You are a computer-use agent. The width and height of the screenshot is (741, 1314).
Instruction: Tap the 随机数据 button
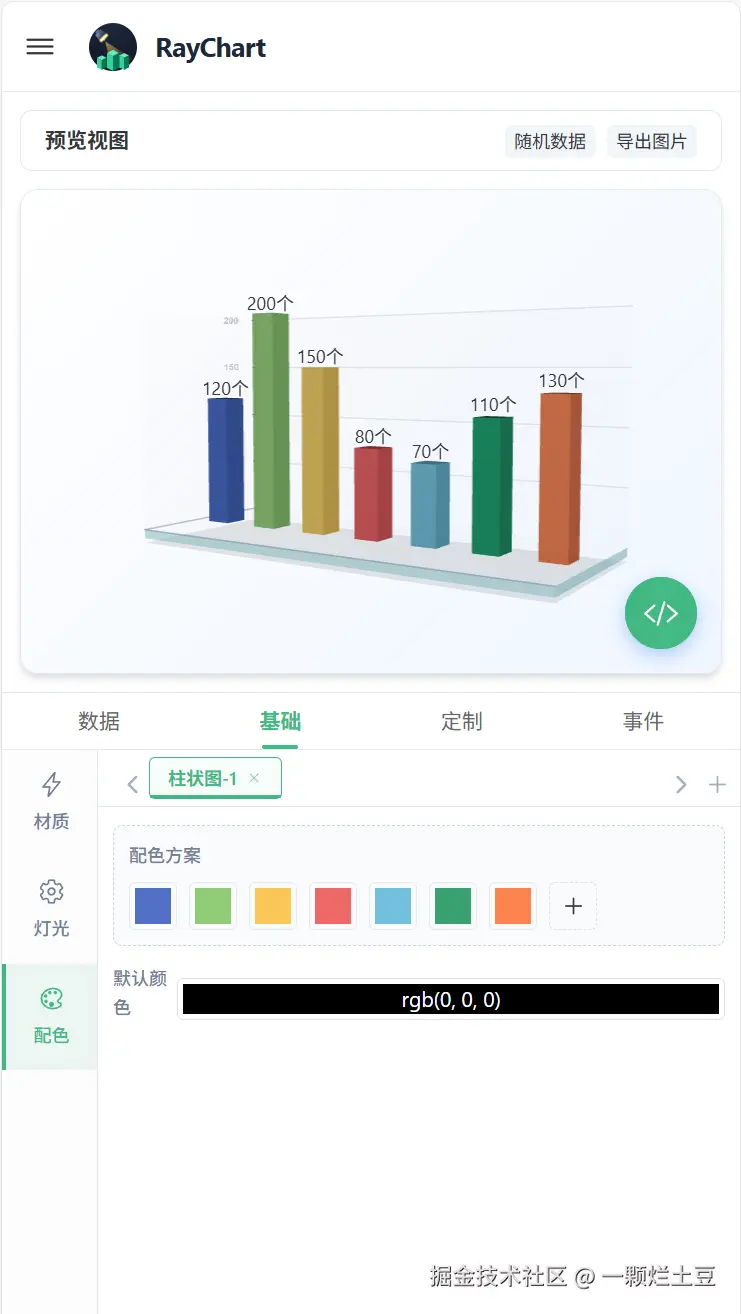[x=550, y=141]
